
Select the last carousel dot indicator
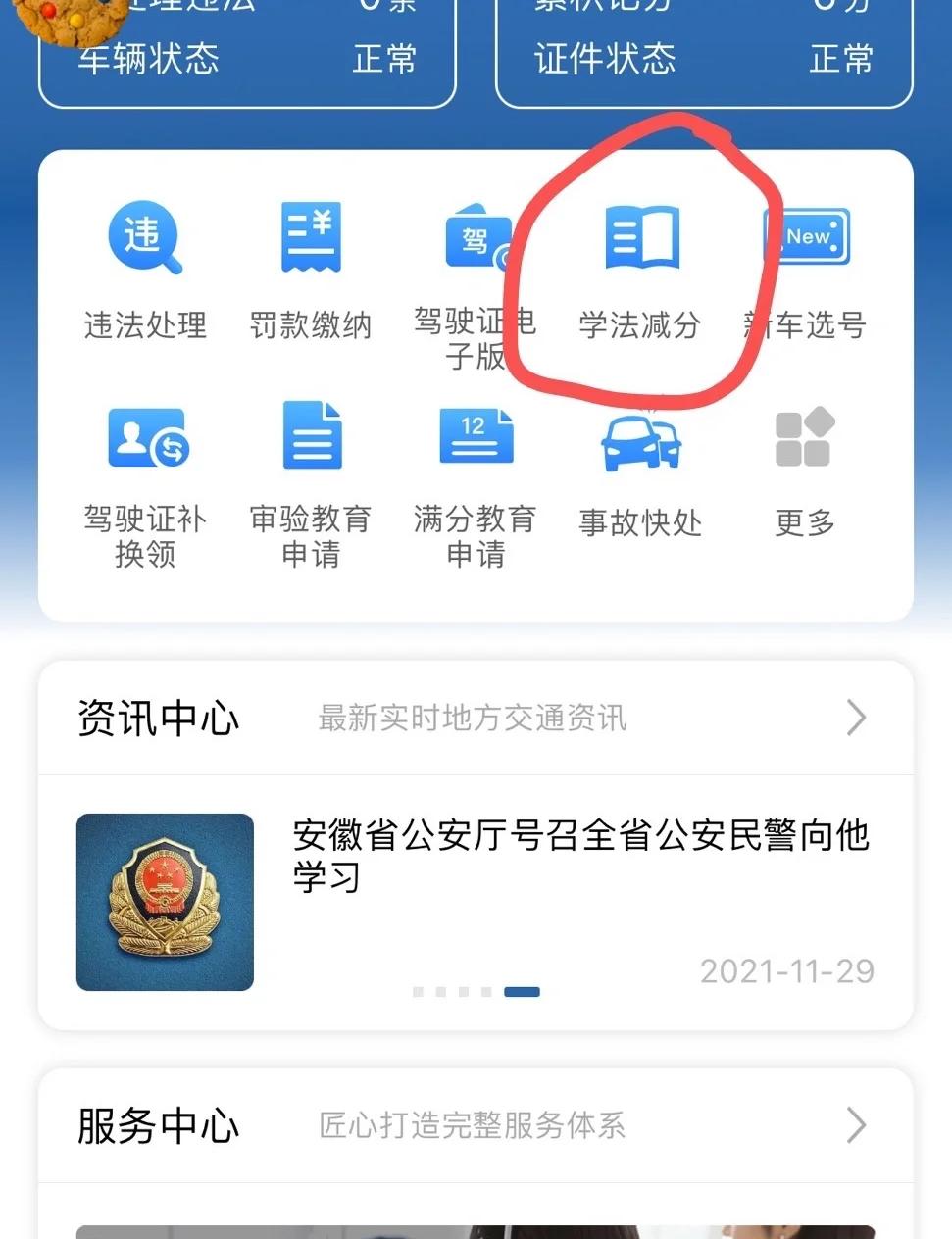[x=523, y=991]
